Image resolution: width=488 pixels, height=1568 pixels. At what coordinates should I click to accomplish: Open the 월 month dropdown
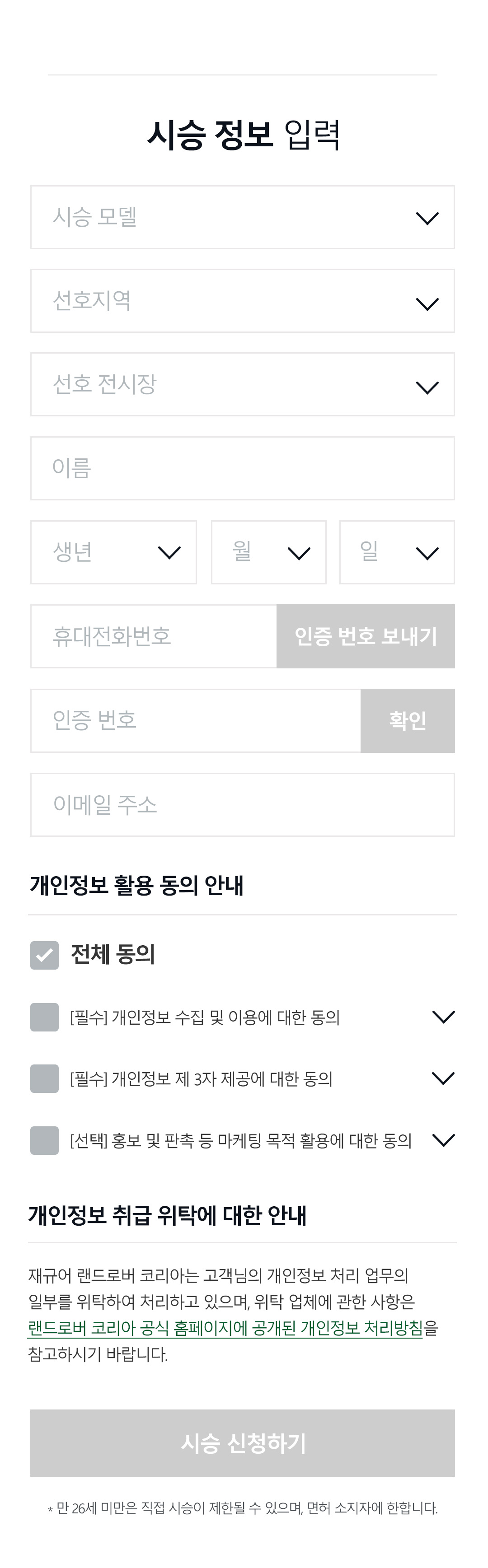tap(268, 552)
